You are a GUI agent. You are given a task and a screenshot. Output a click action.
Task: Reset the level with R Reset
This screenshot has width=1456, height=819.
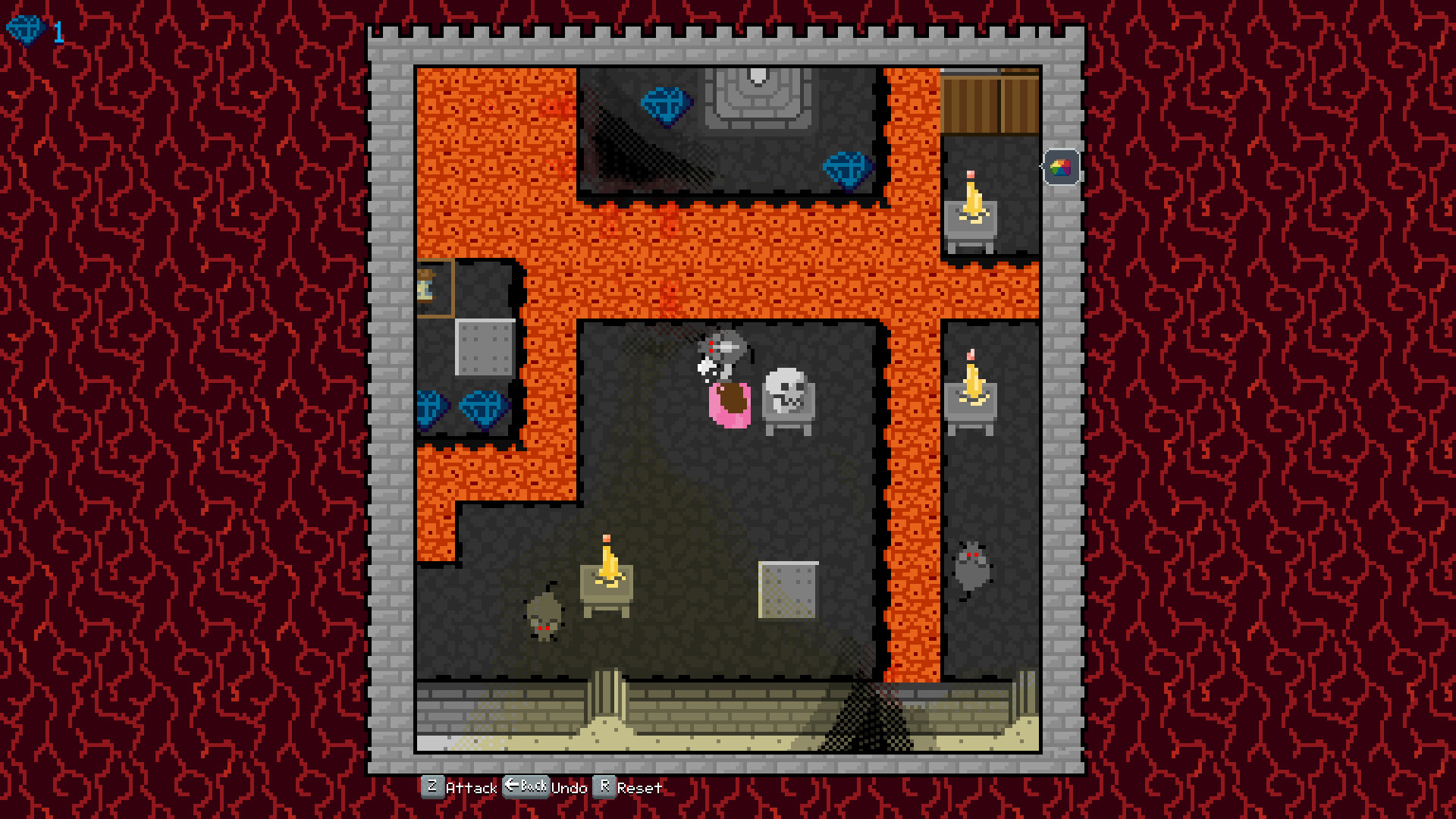627,787
